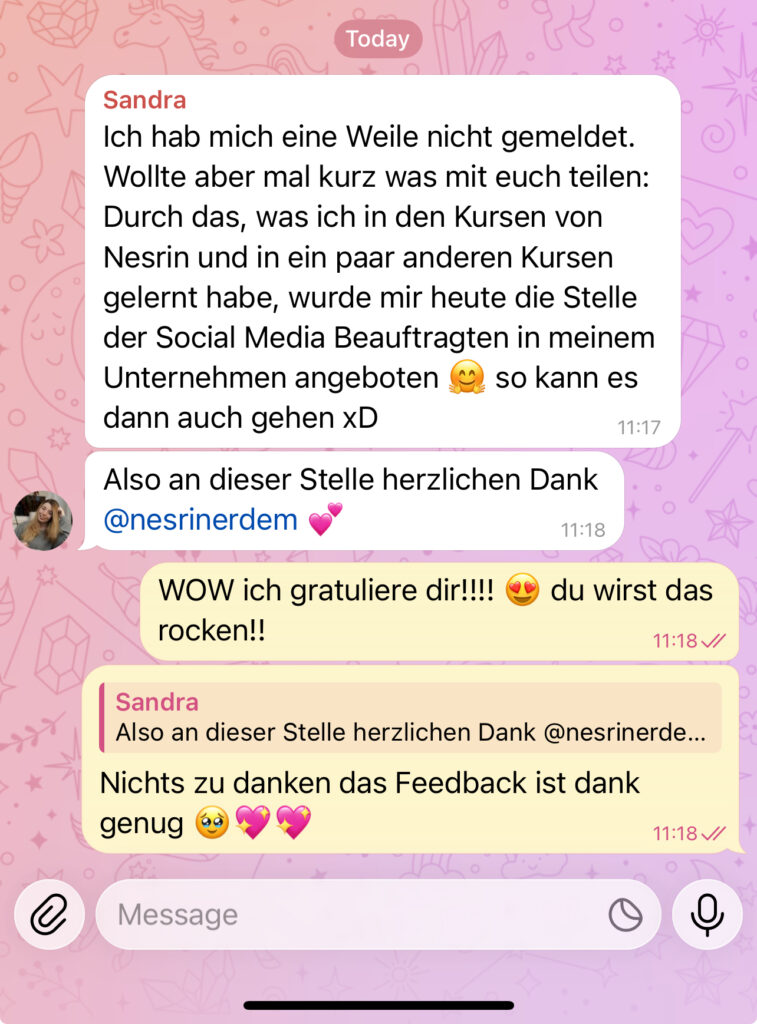Open Sandra's profile picture avatar
This screenshot has height=1024, width=757.
(x=43, y=521)
